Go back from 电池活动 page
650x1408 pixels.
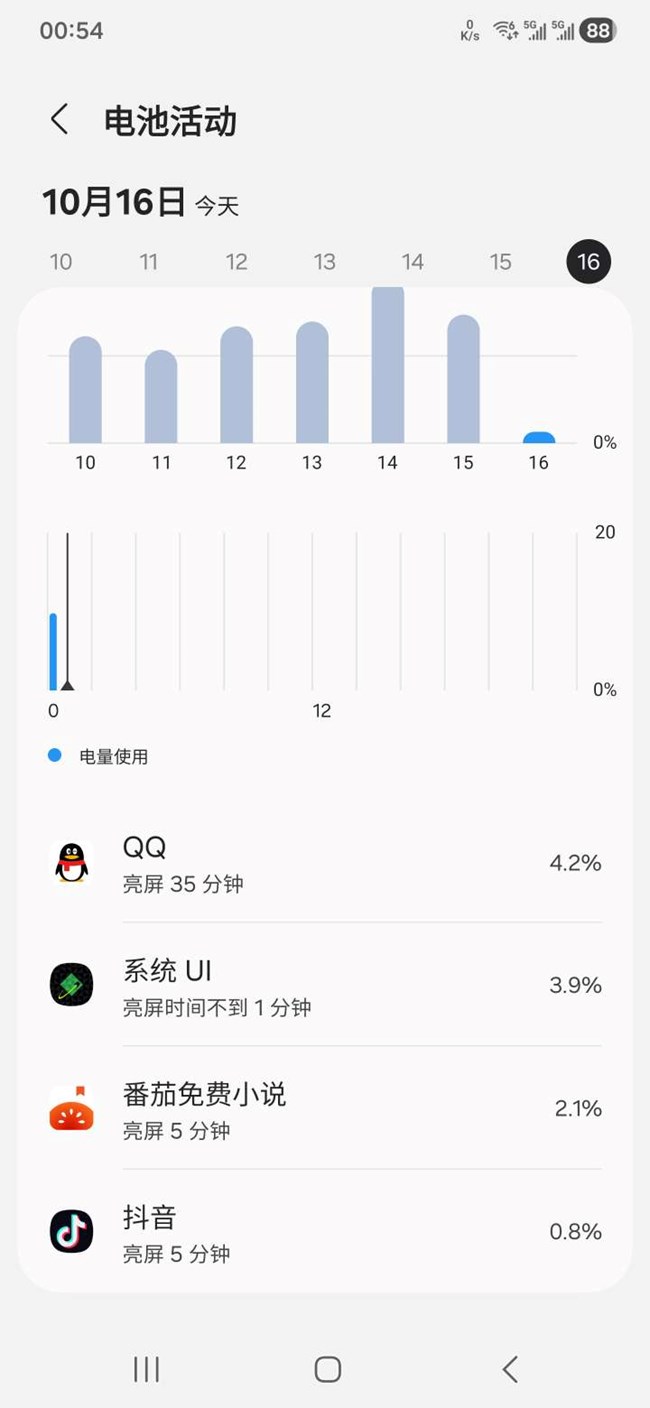click(x=60, y=120)
